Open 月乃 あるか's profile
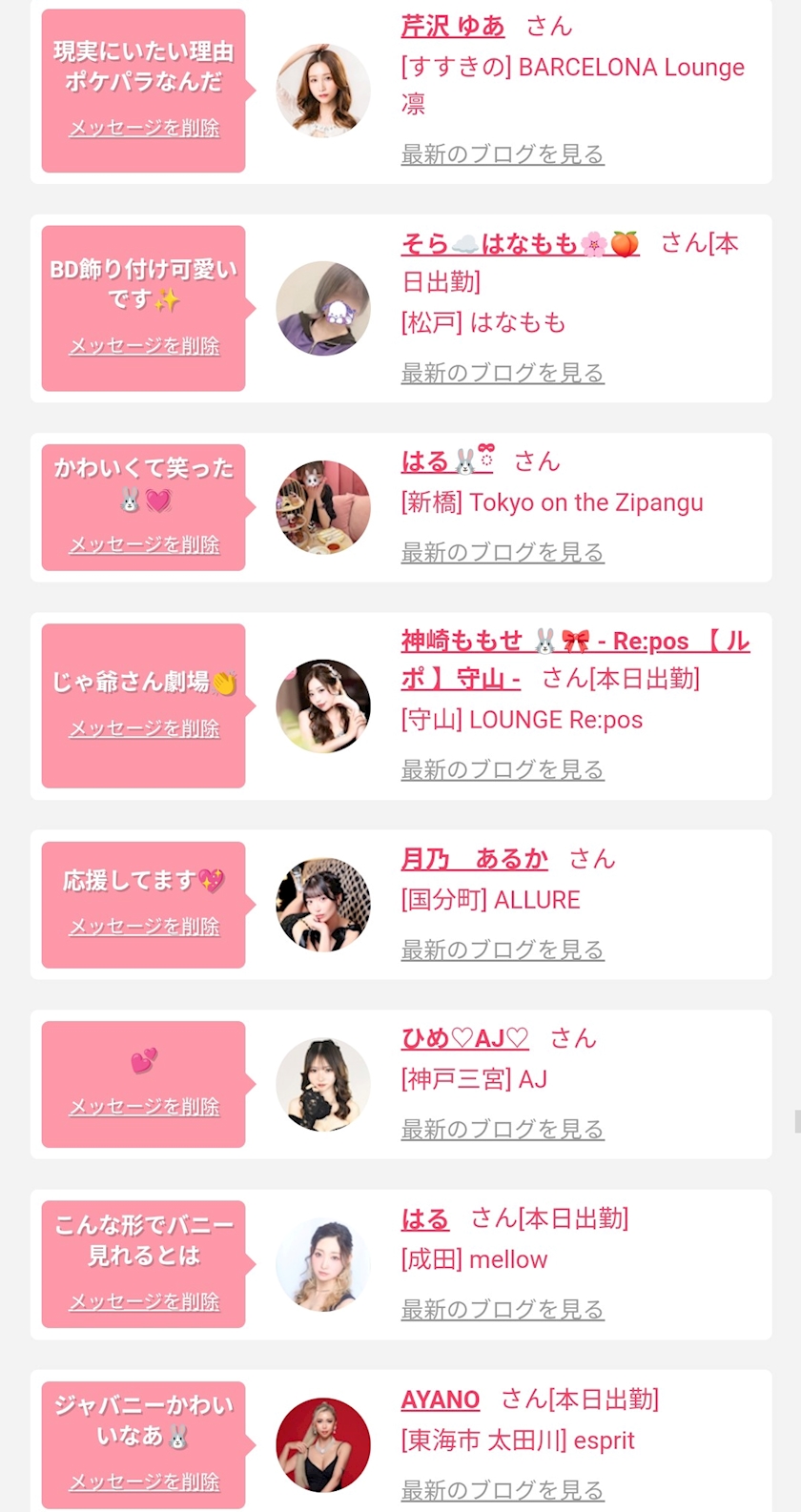This screenshot has width=801, height=1512. click(475, 859)
